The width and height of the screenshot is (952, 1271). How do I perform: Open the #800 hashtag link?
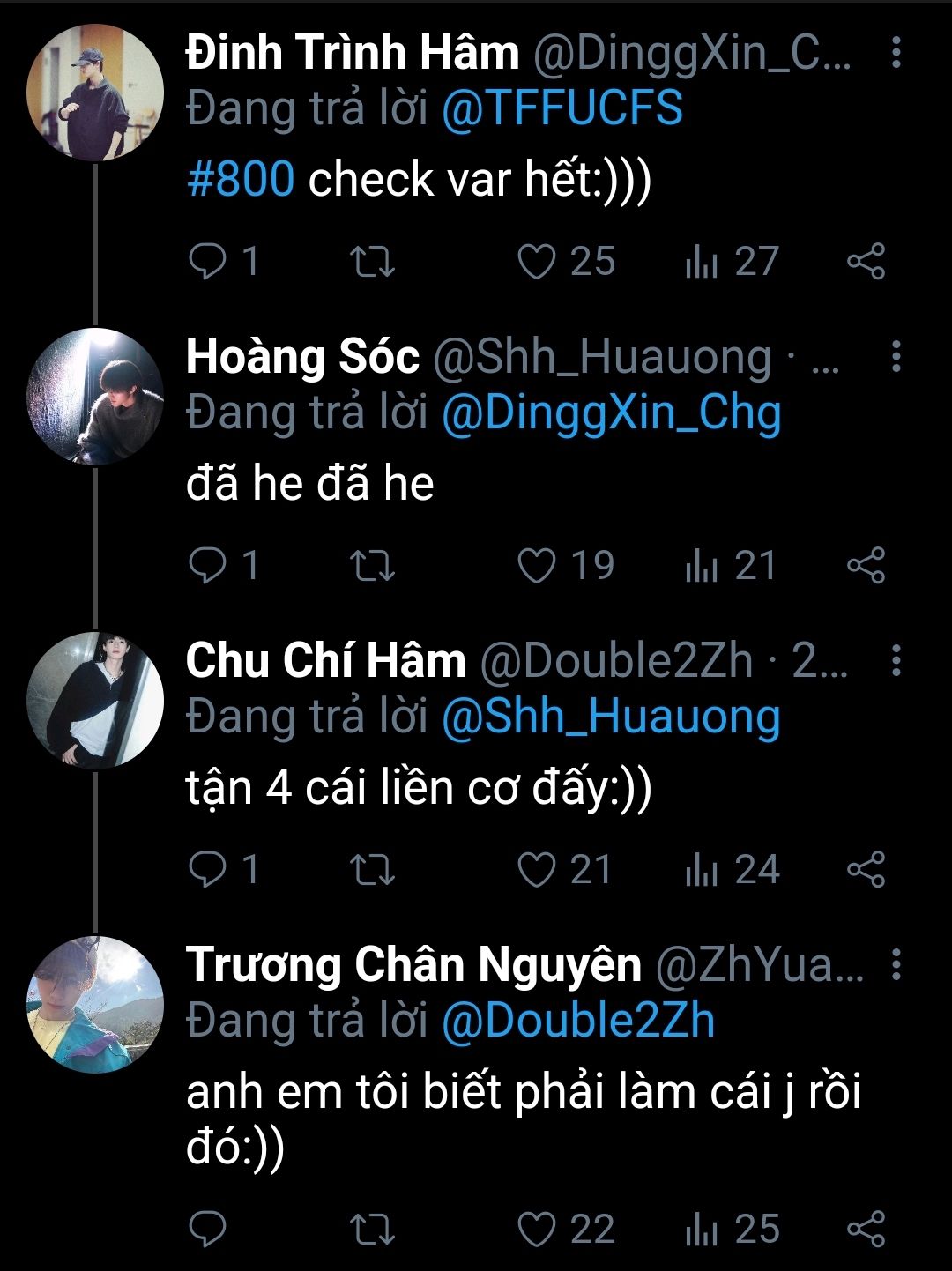[241, 180]
